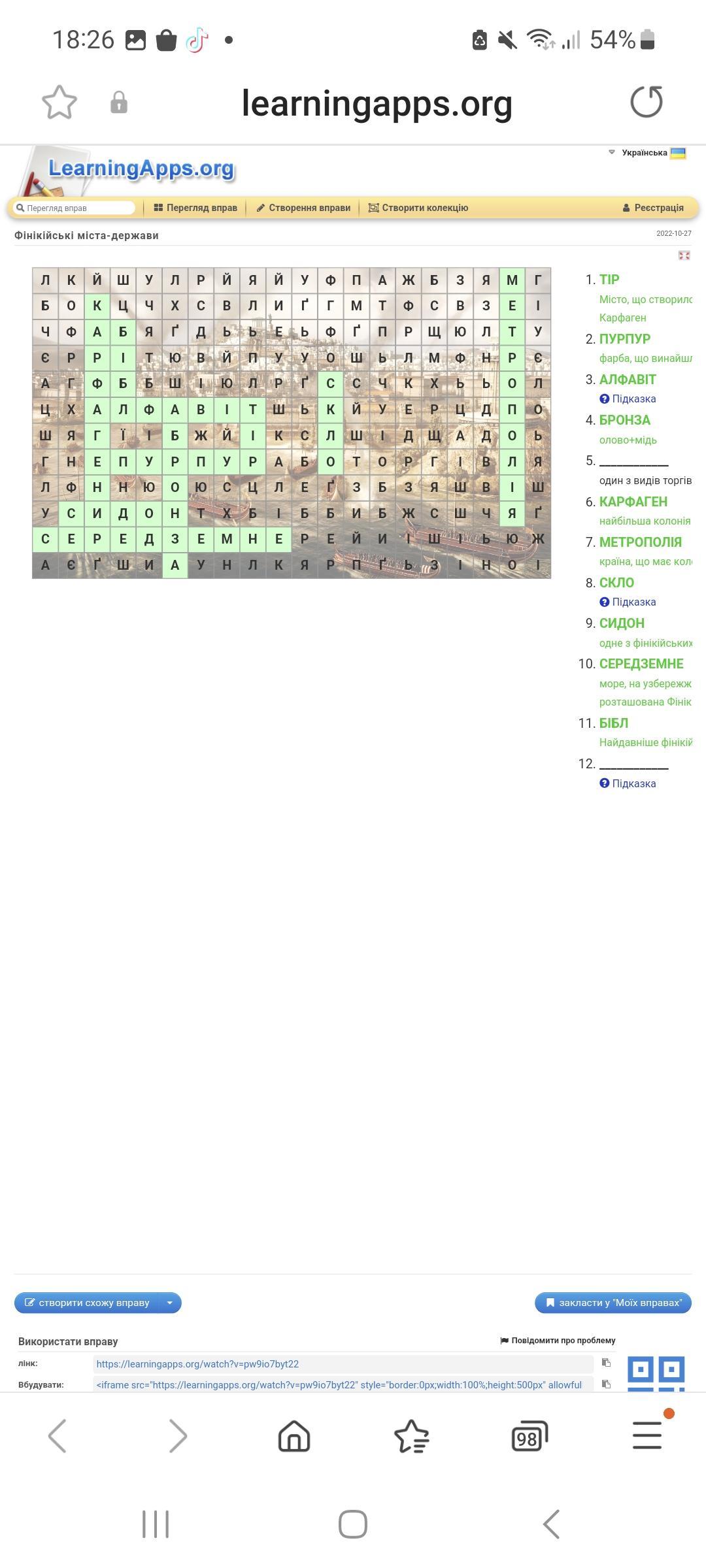Open the browser tabs overview showing 98
This screenshot has width=706, height=1568.
[x=528, y=1436]
